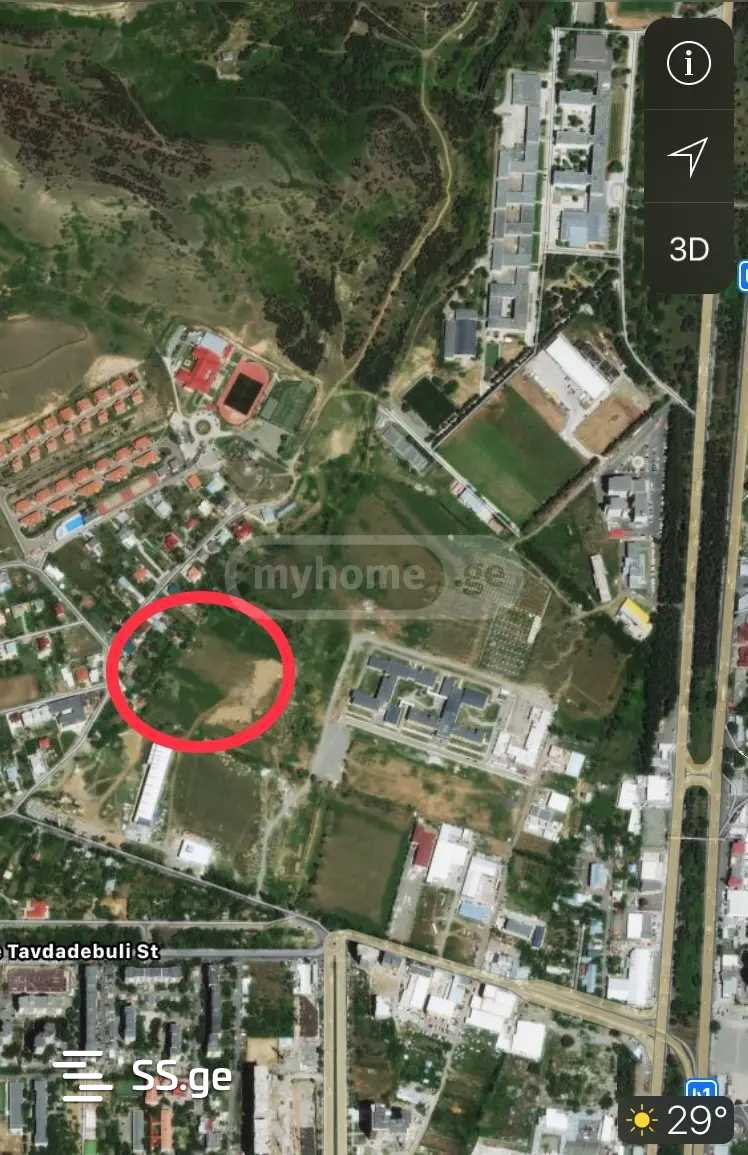Center map on current location arrow
748x1155 pixels.
coord(688,156)
